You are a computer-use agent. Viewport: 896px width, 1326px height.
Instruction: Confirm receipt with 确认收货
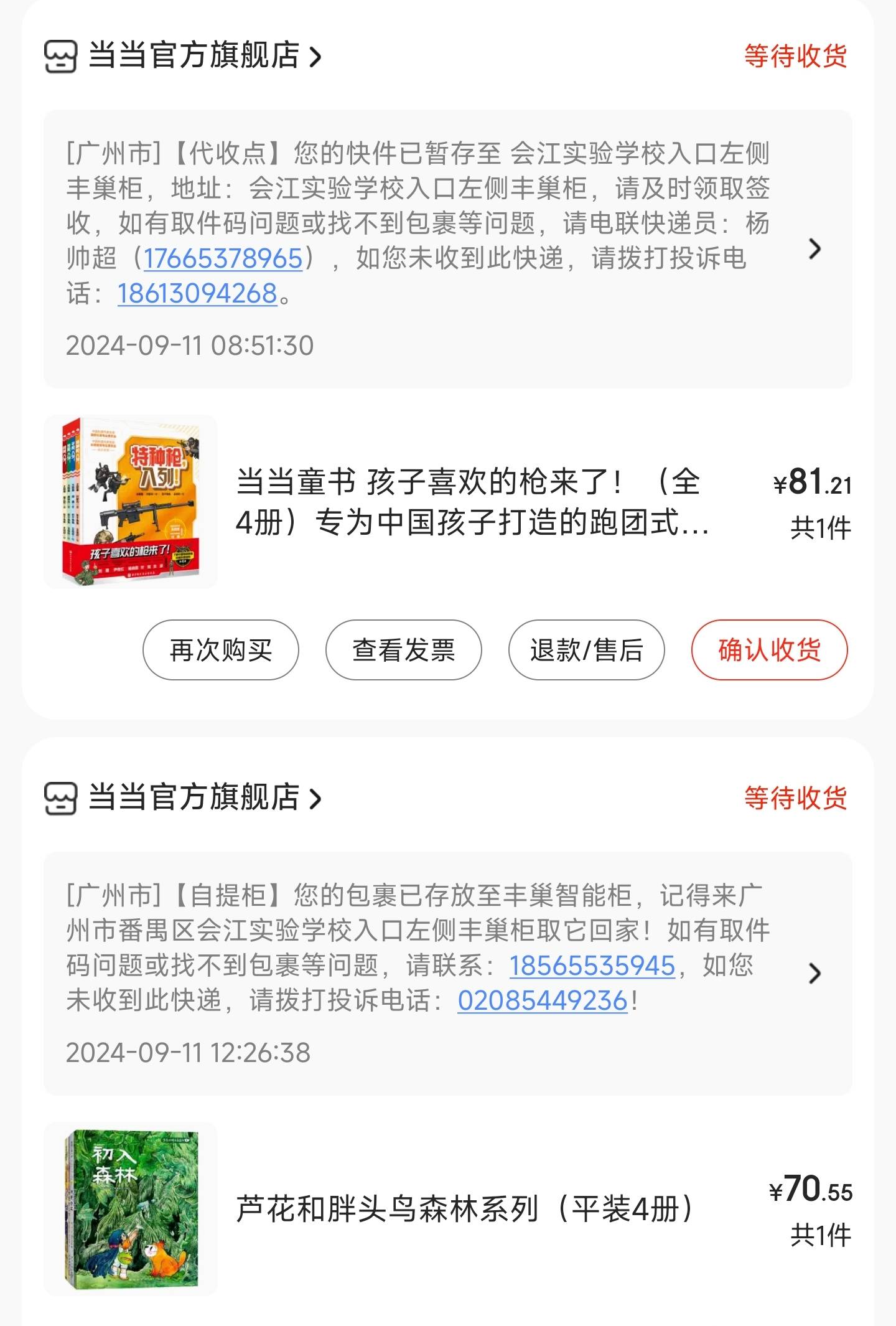coord(769,650)
